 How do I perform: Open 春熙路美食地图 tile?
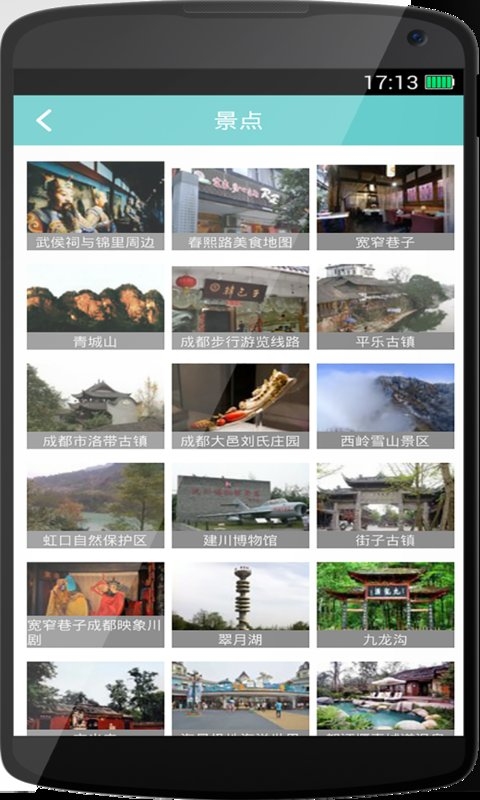click(240, 209)
